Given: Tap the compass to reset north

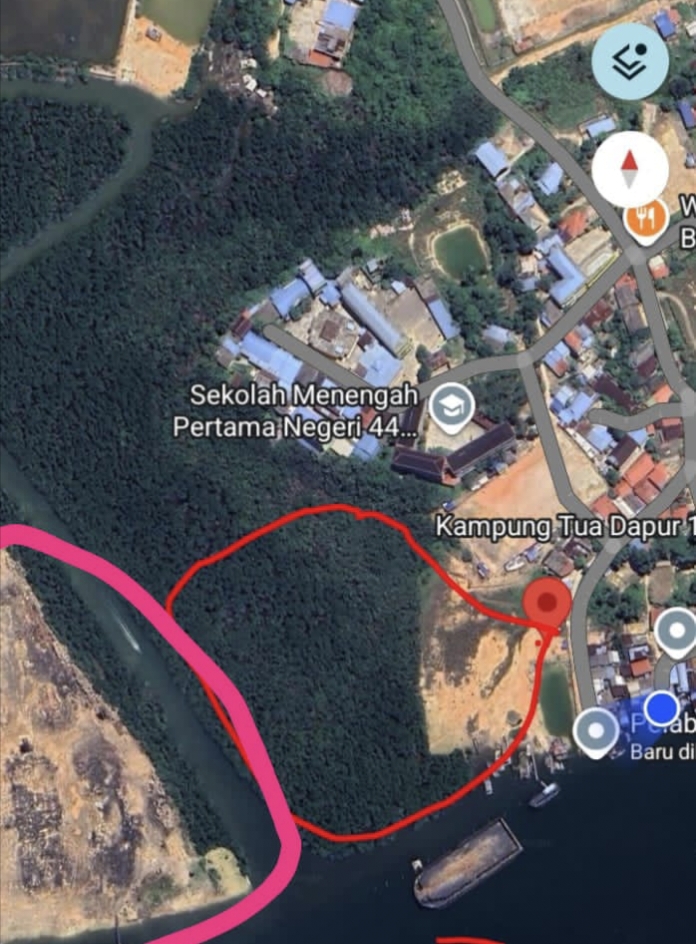Looking at the screenshot, I should tap(629, 168).
